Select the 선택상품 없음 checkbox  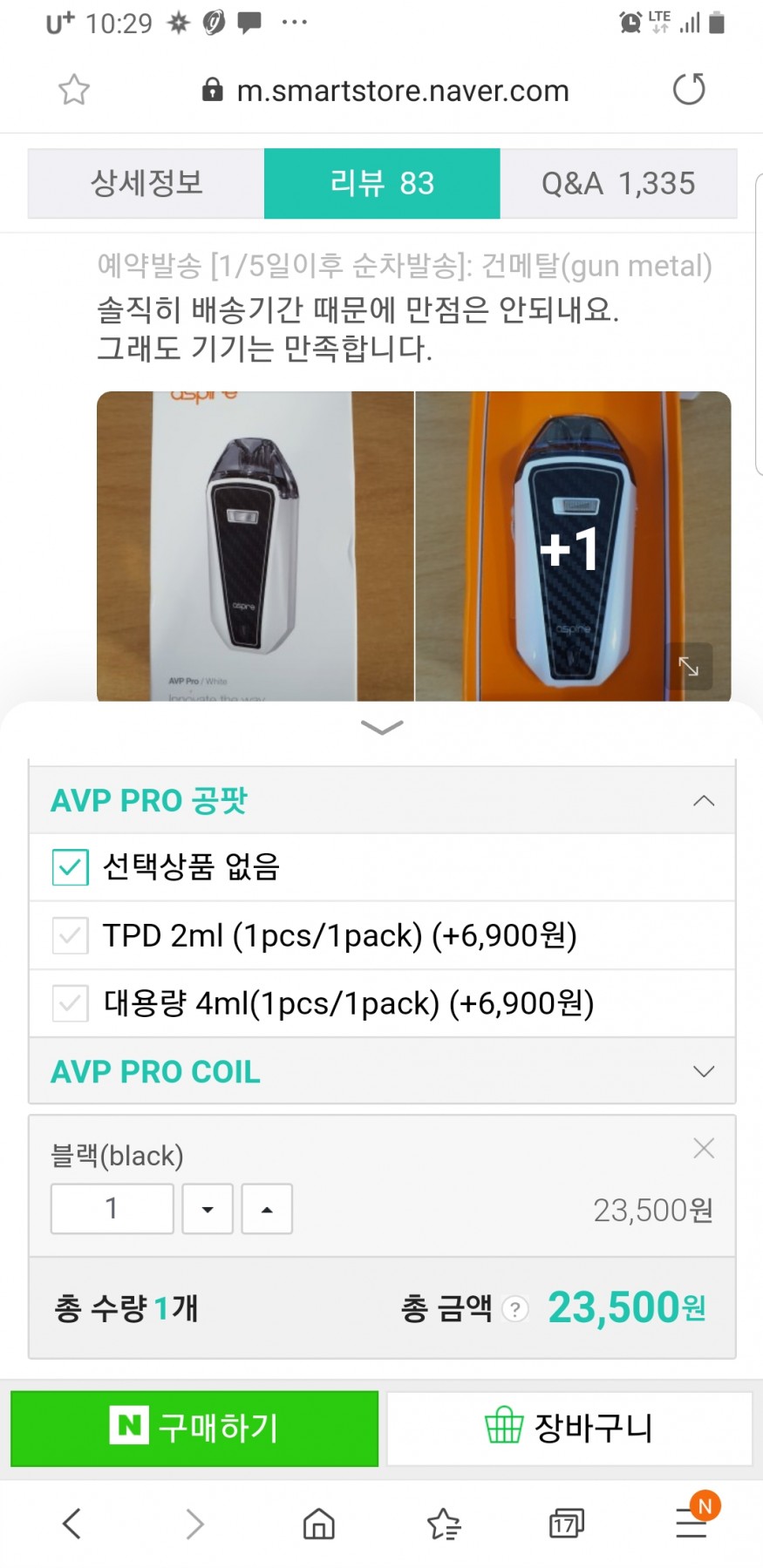click(x=71, y=867)
